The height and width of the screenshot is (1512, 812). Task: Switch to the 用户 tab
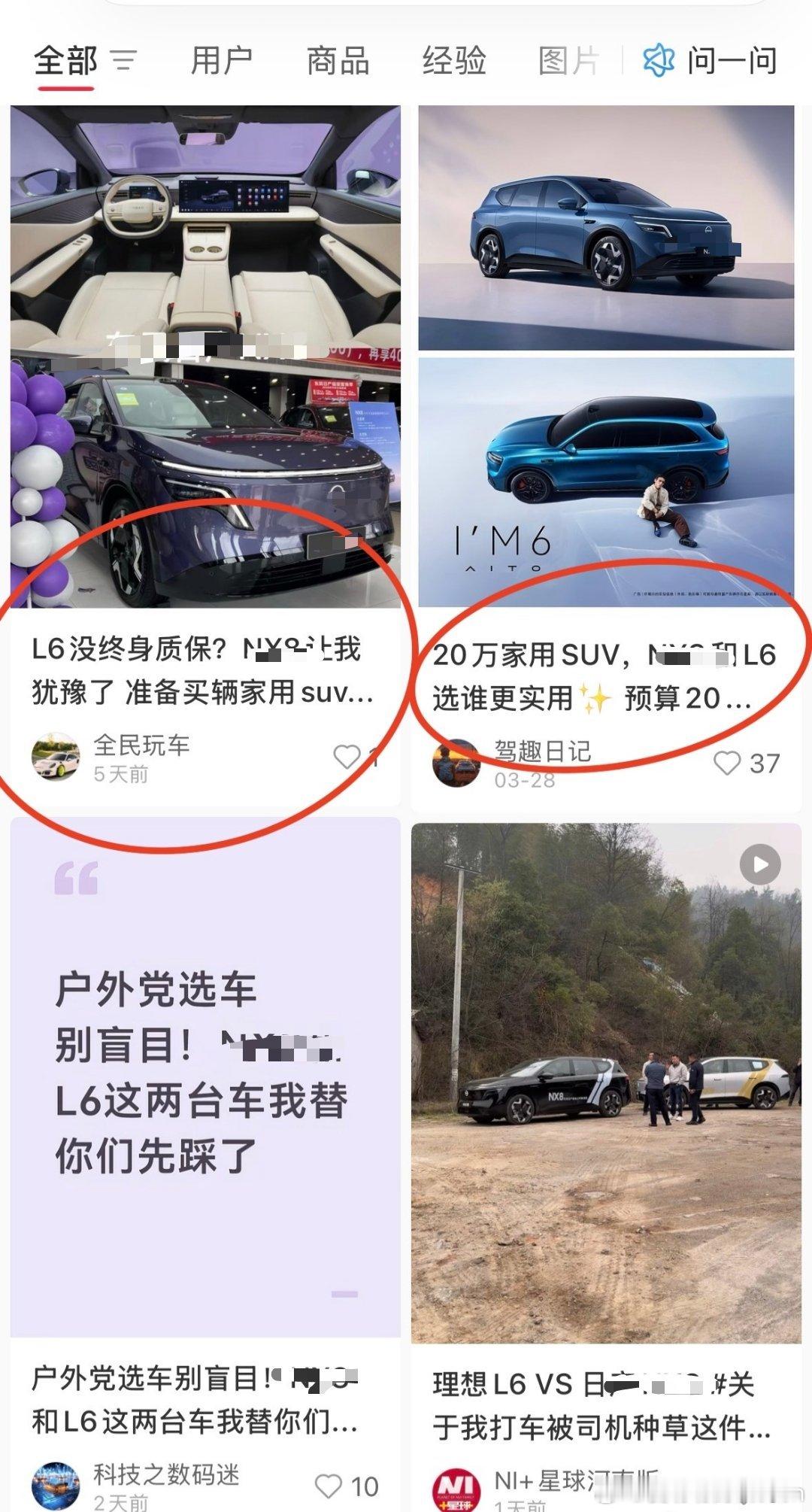(x=222, y=62)
